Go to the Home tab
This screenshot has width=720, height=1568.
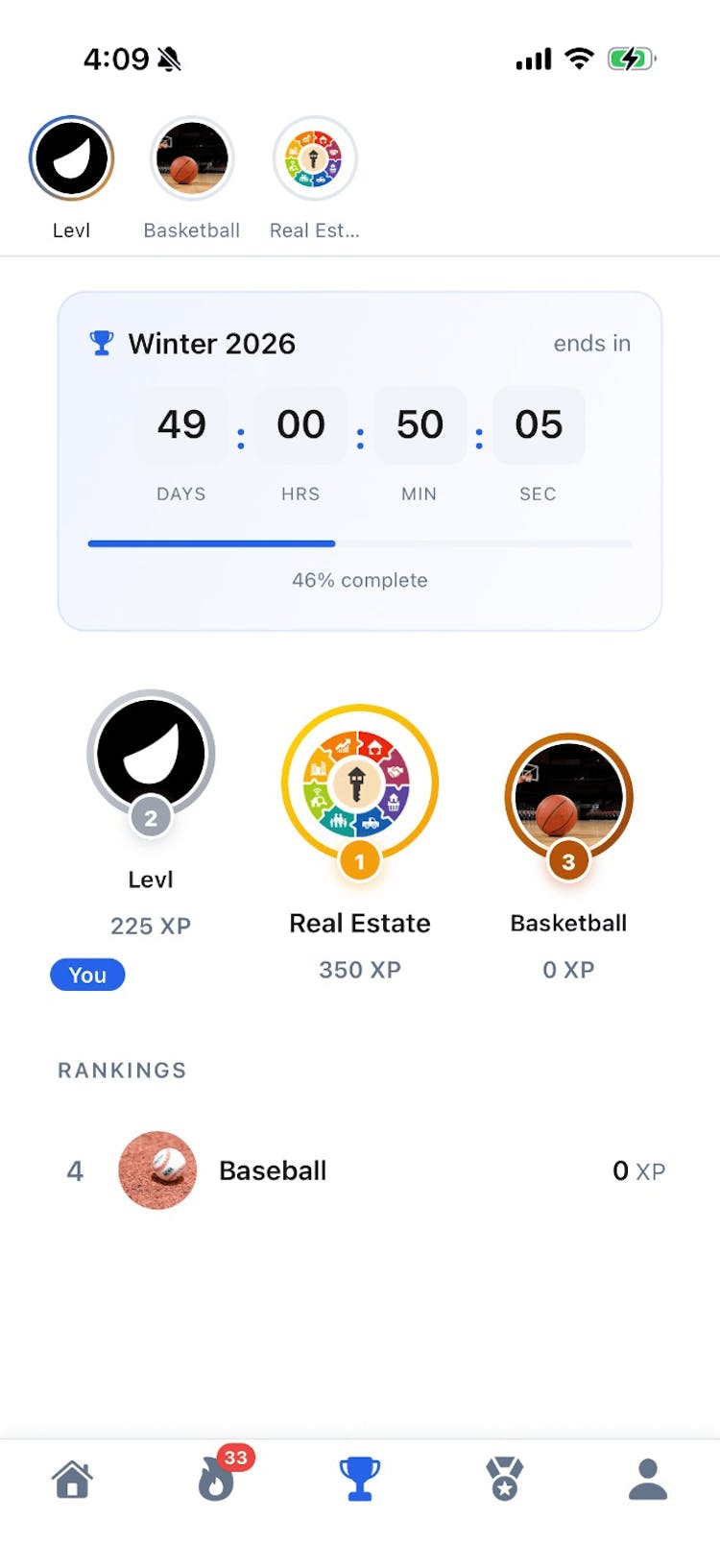click(x=72, y=1479)
